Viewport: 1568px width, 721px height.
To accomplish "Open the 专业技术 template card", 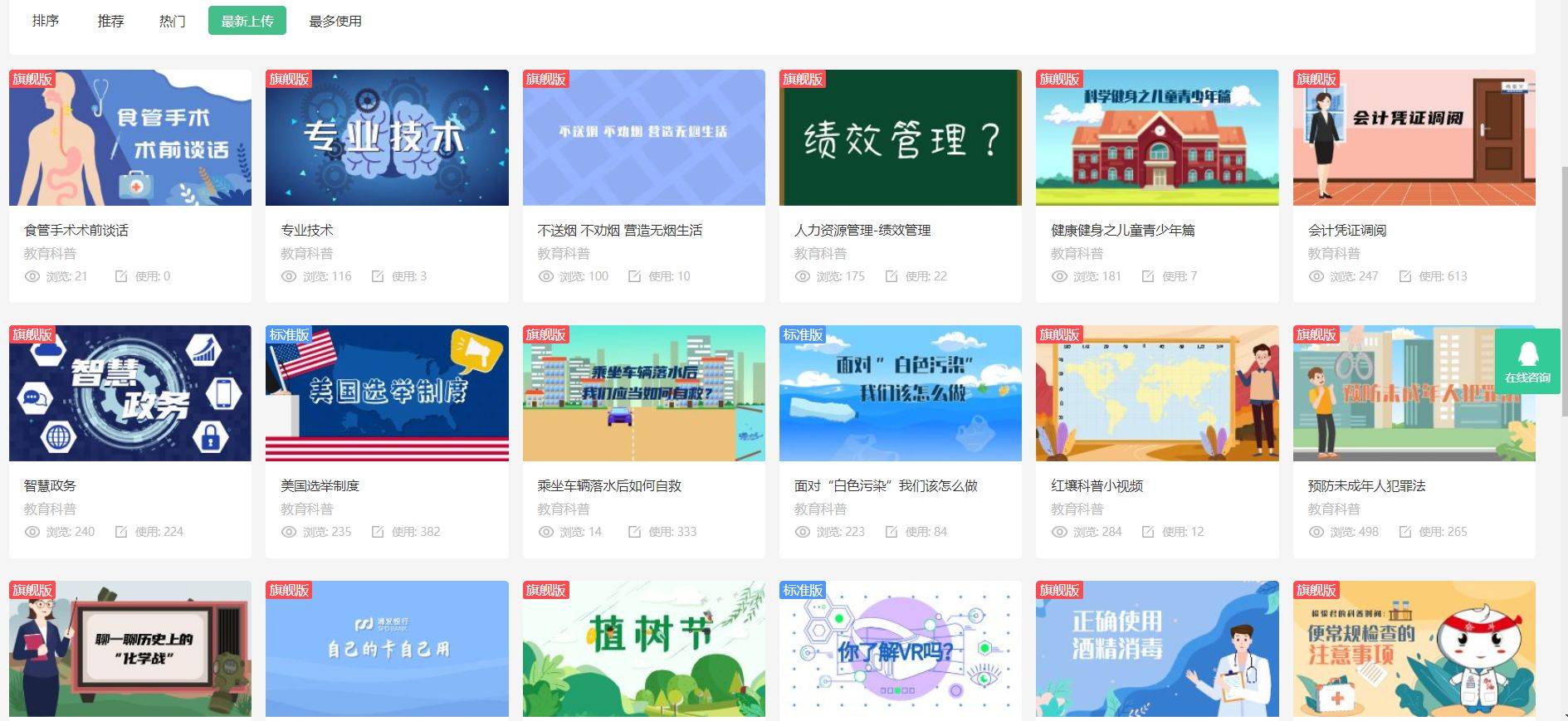I will [386, 138].
